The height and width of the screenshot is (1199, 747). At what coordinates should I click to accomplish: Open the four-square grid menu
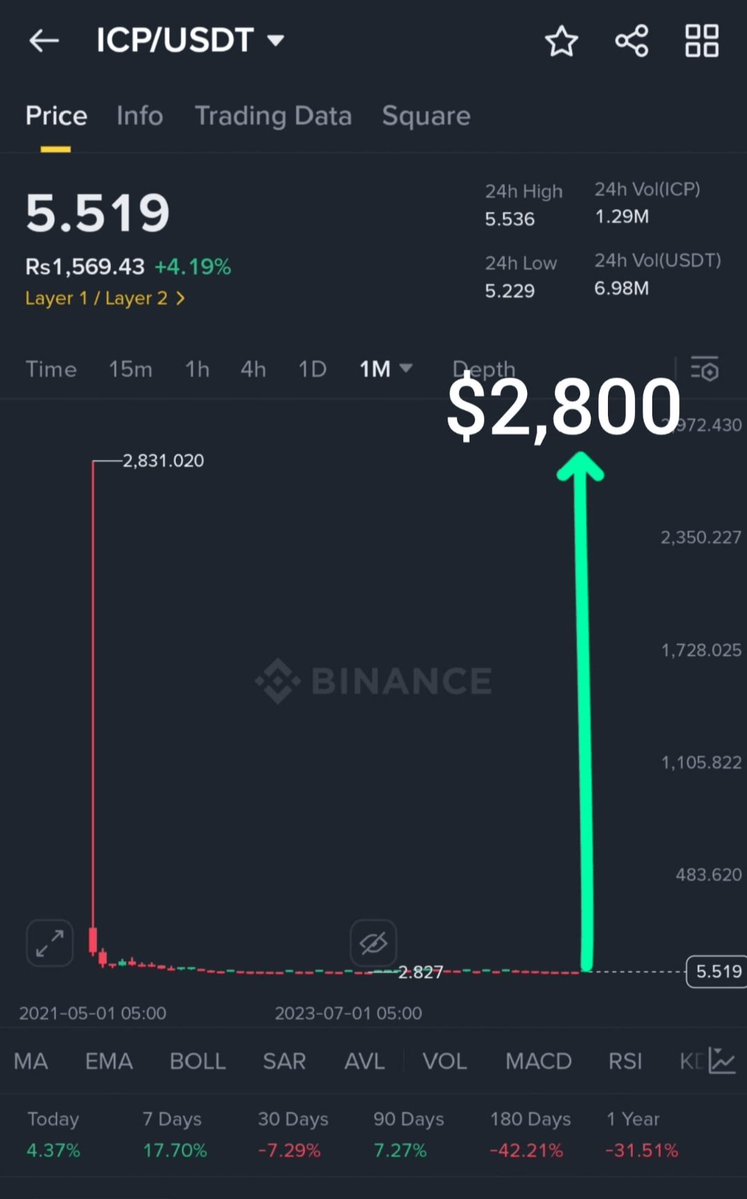pyautogui.click(x=701, y=41)
